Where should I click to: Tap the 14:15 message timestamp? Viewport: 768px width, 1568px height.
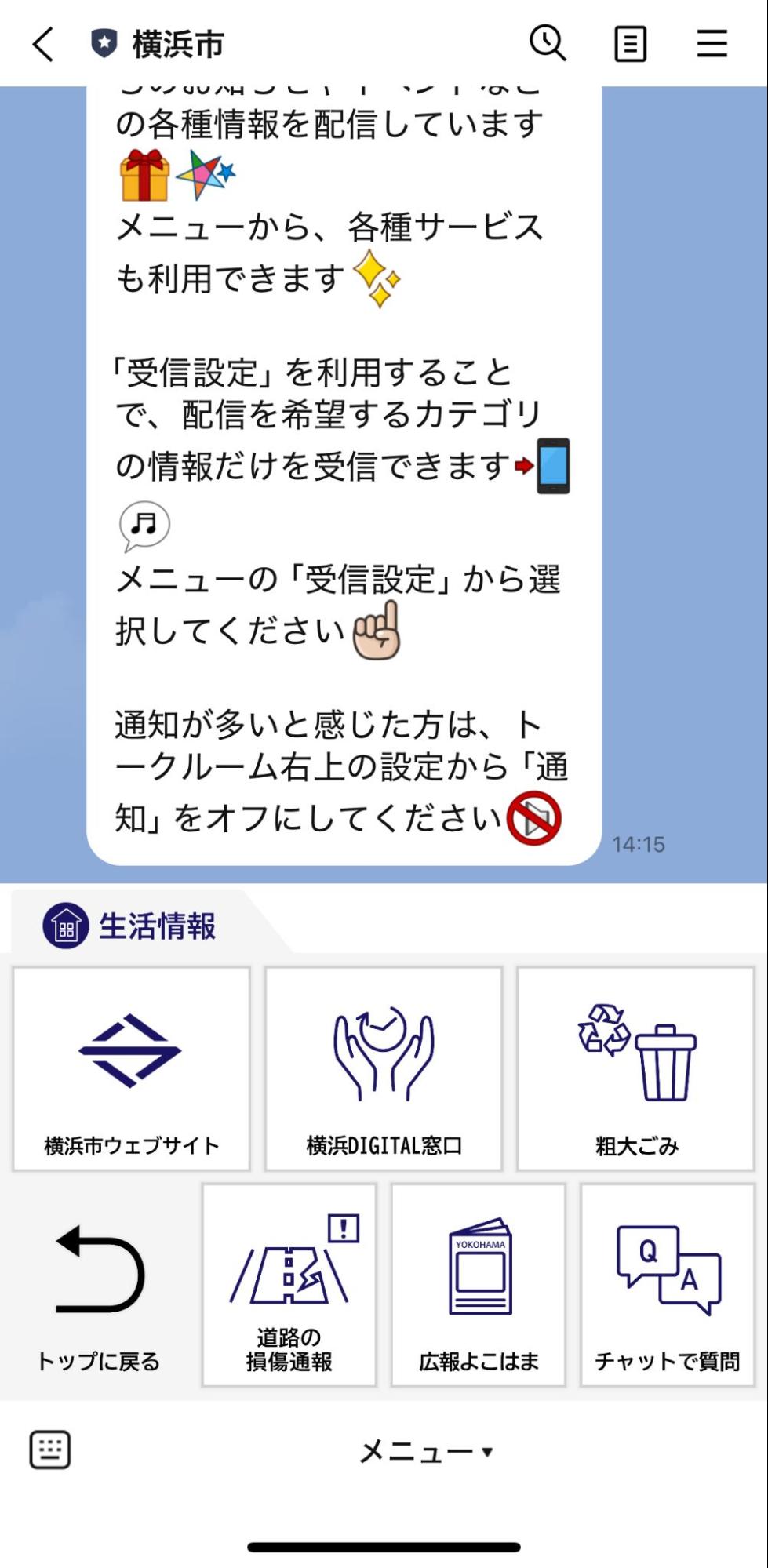(639, 844)
